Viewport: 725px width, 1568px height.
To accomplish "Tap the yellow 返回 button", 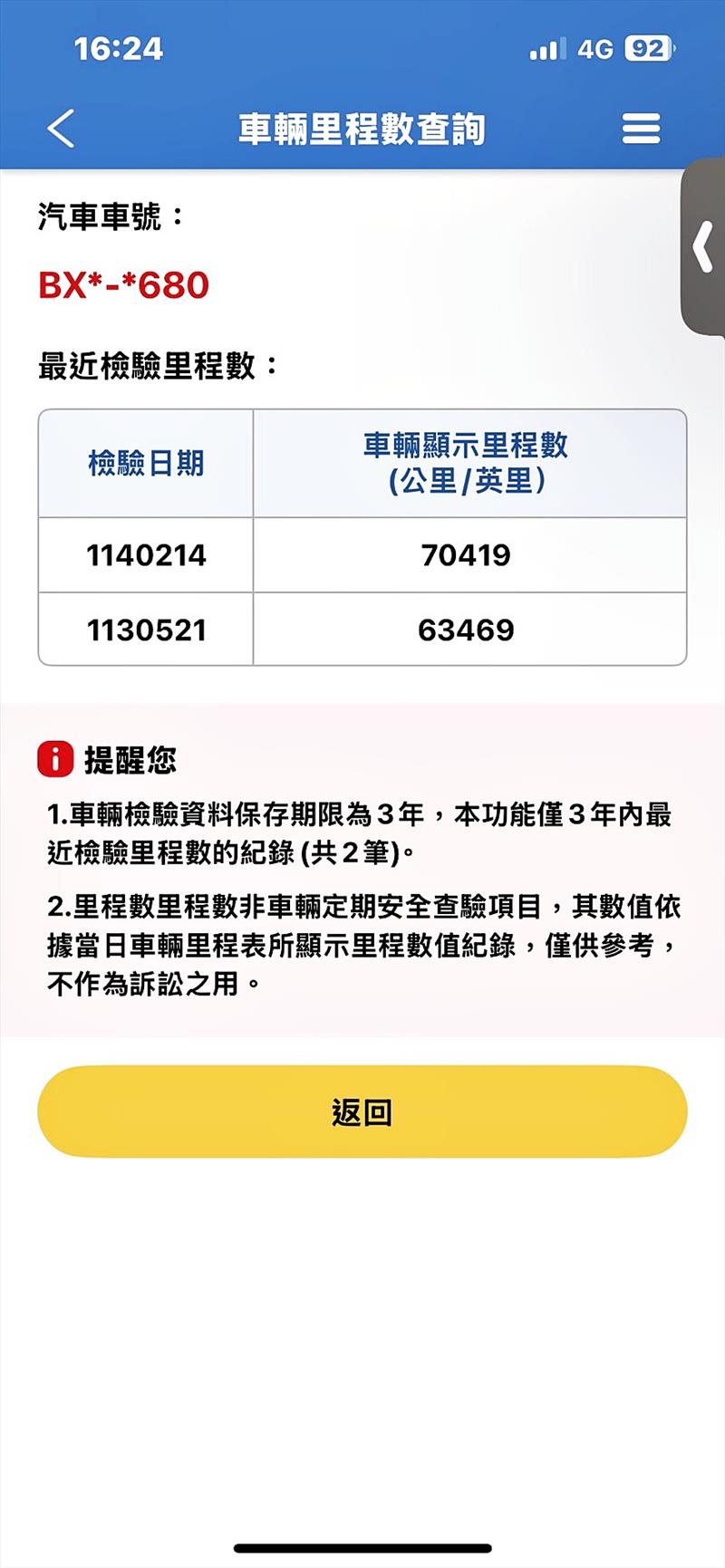I will [362, 1111].
